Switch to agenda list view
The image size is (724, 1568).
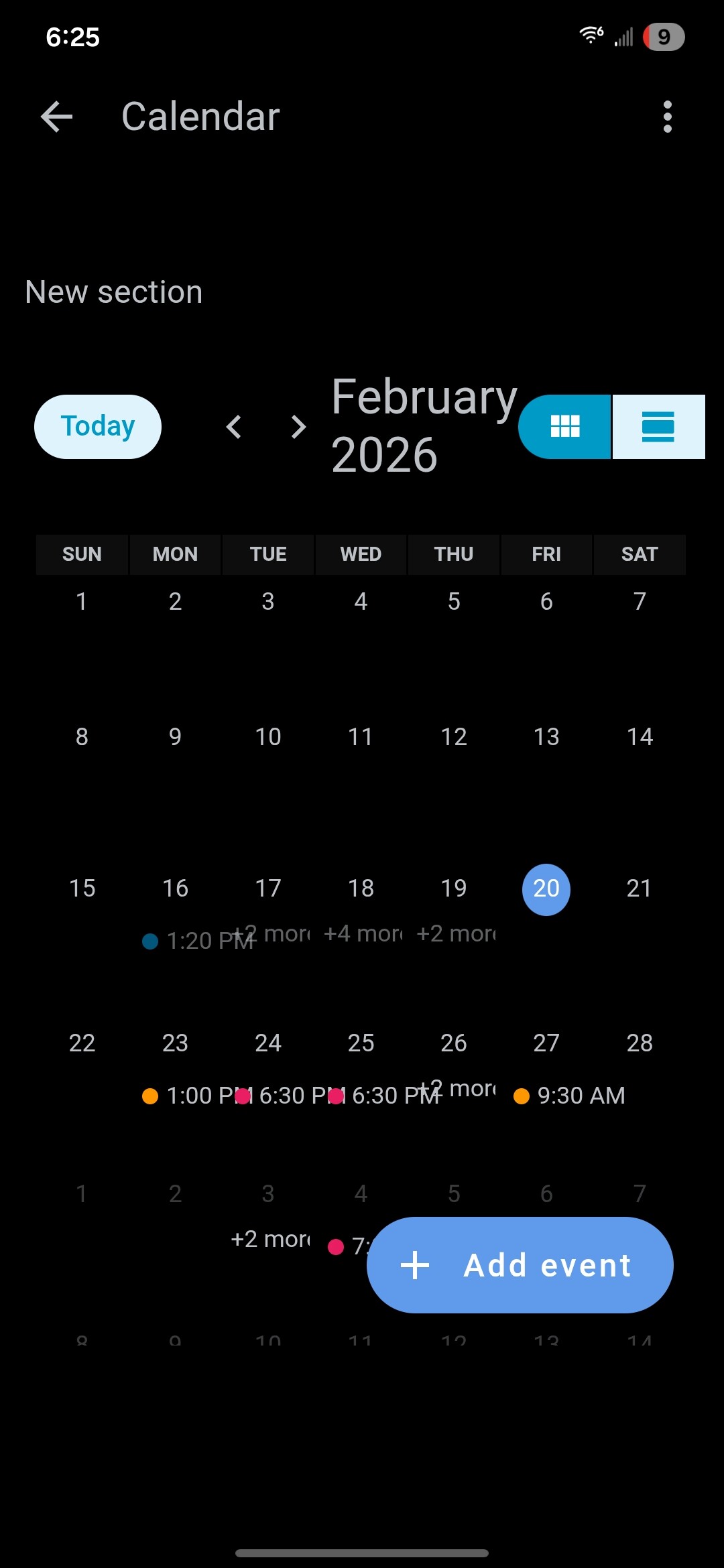pos(658,427)
